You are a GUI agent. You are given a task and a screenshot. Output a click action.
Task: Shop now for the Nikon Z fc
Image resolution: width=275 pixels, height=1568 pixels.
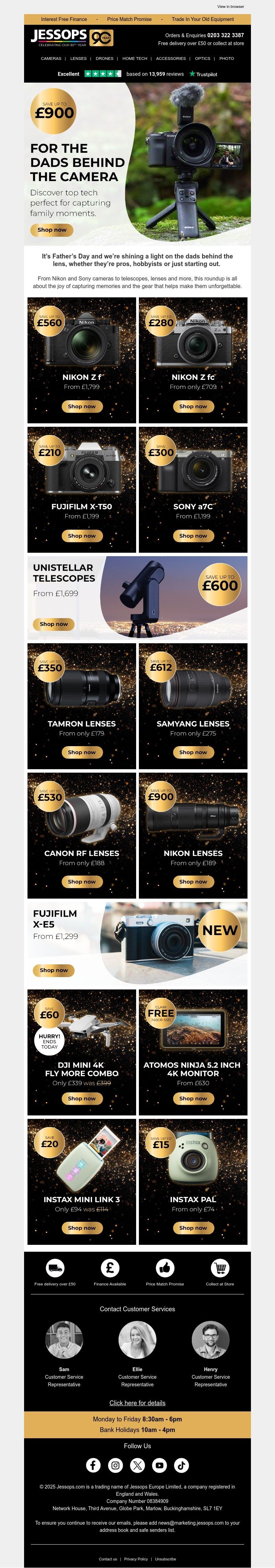193,406
